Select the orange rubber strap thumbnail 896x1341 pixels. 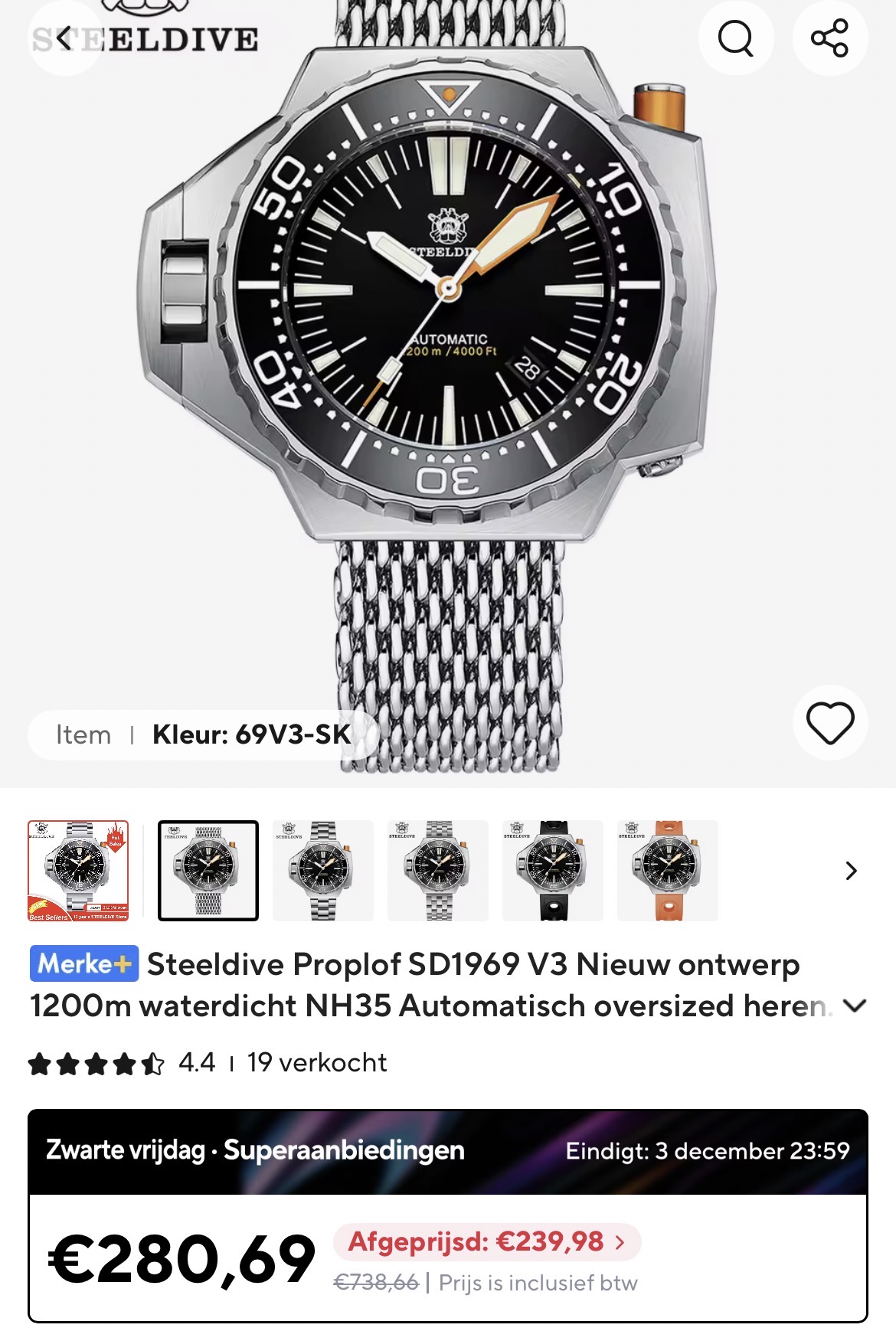click(667, 871)
